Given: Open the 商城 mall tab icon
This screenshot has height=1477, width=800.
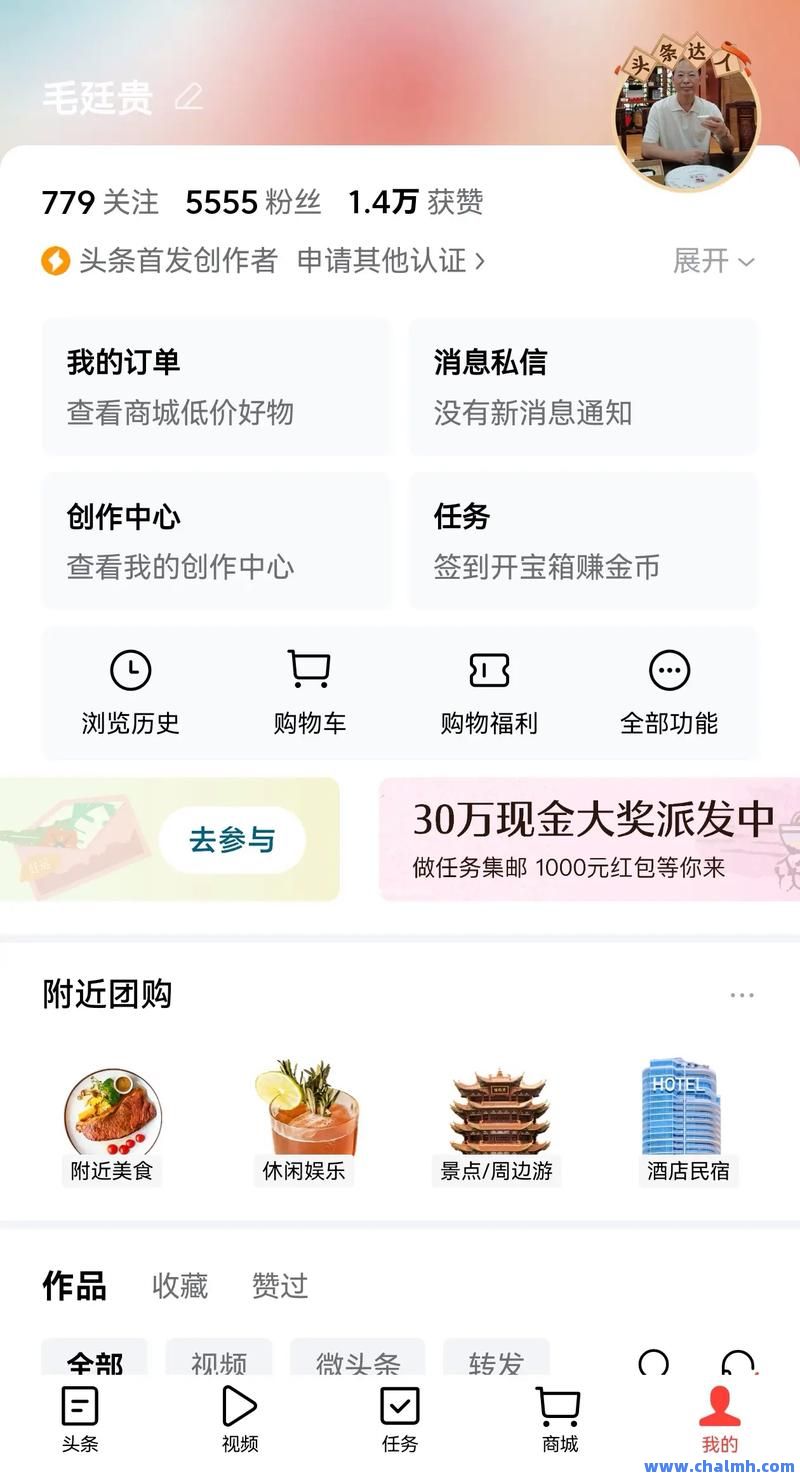Looking at the screenshot, I should coord(558,1406).
